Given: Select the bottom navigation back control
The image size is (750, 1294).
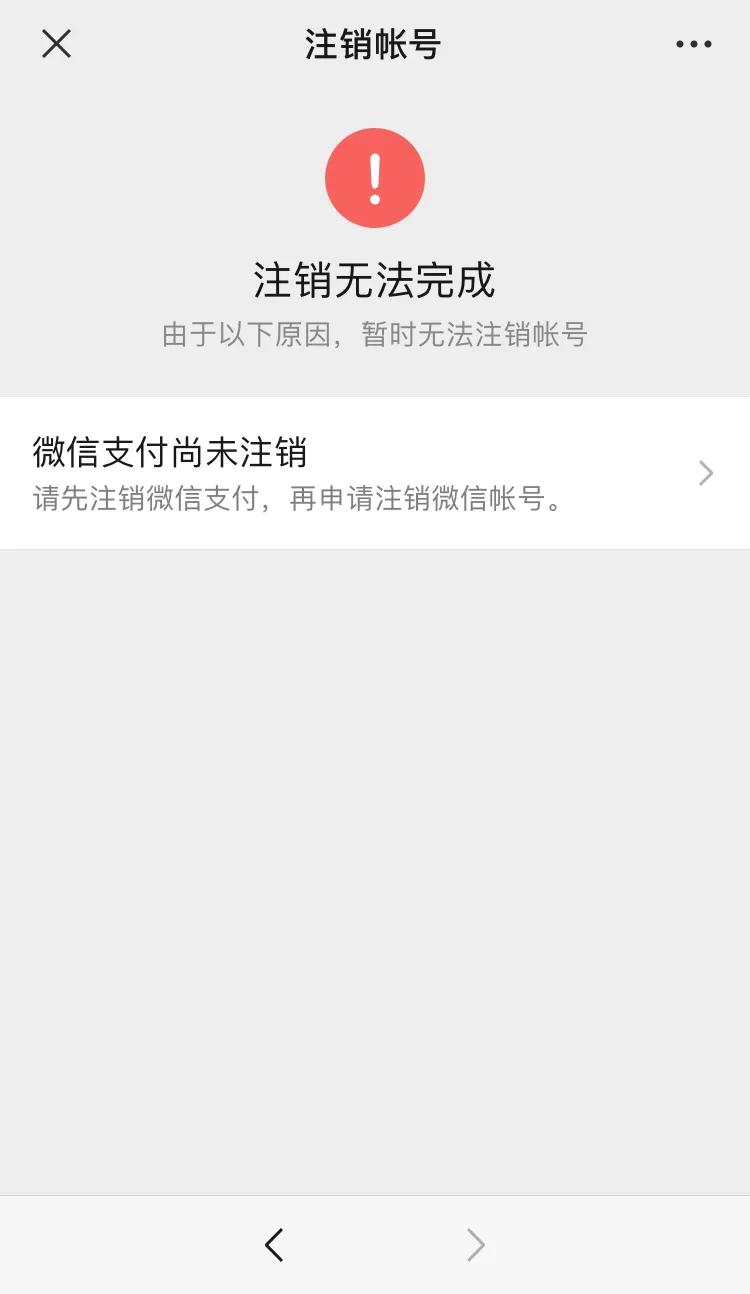Looking at the screenshot, I should [275, 1244].
